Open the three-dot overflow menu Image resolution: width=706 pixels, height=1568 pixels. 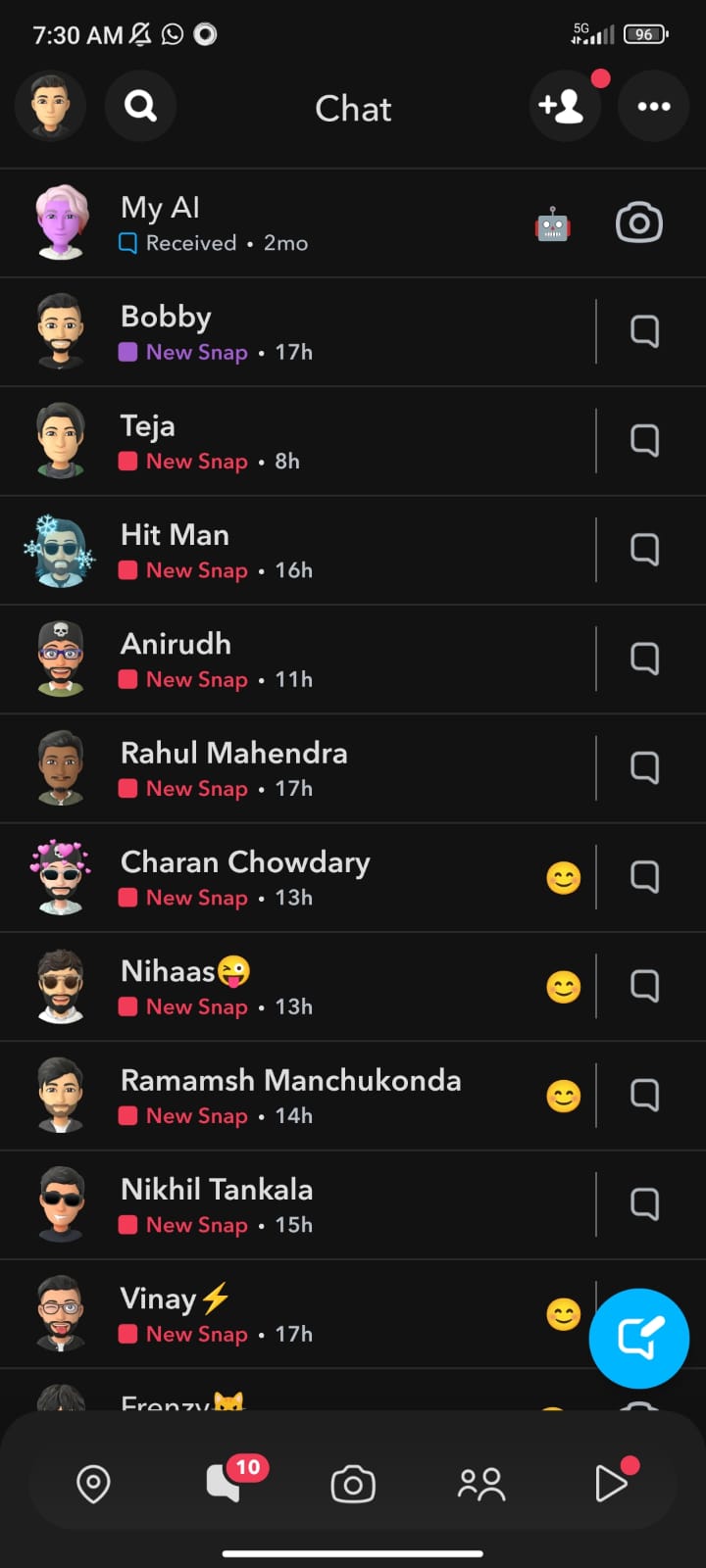point(653,106)
